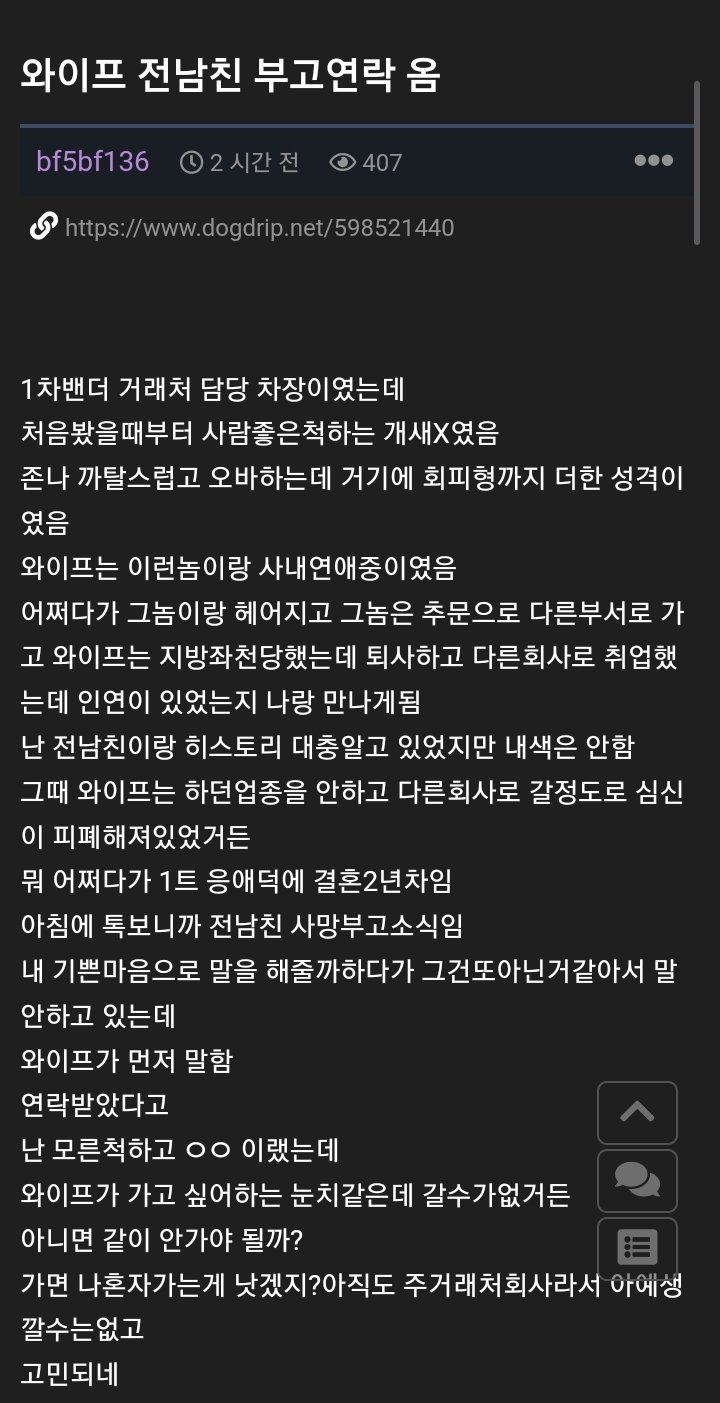Go to the comments section button
Image resolution: width=720 pixels, height=1403 pixels.
pyautogui.click(x=637, y=1180)
